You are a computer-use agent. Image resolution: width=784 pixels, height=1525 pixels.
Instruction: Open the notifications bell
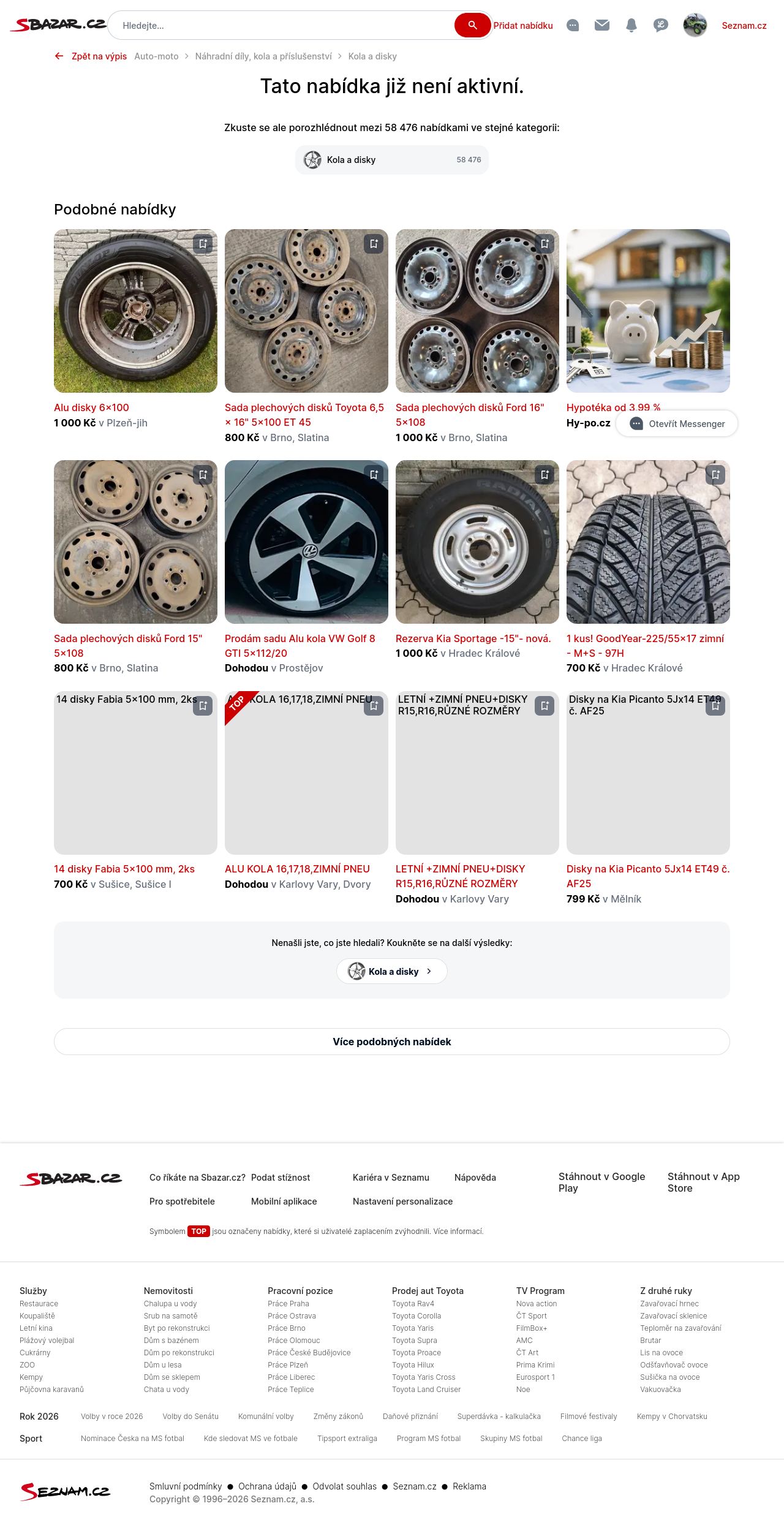[631, 25]
